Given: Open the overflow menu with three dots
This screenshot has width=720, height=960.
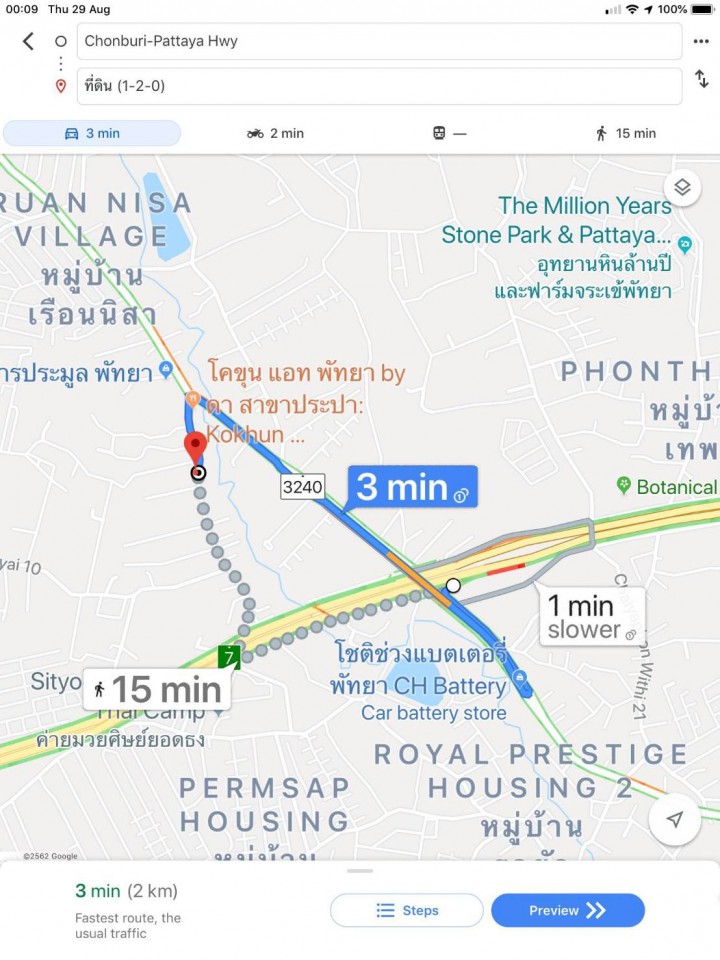Looking at the screenshot, I should click(701, 41).
